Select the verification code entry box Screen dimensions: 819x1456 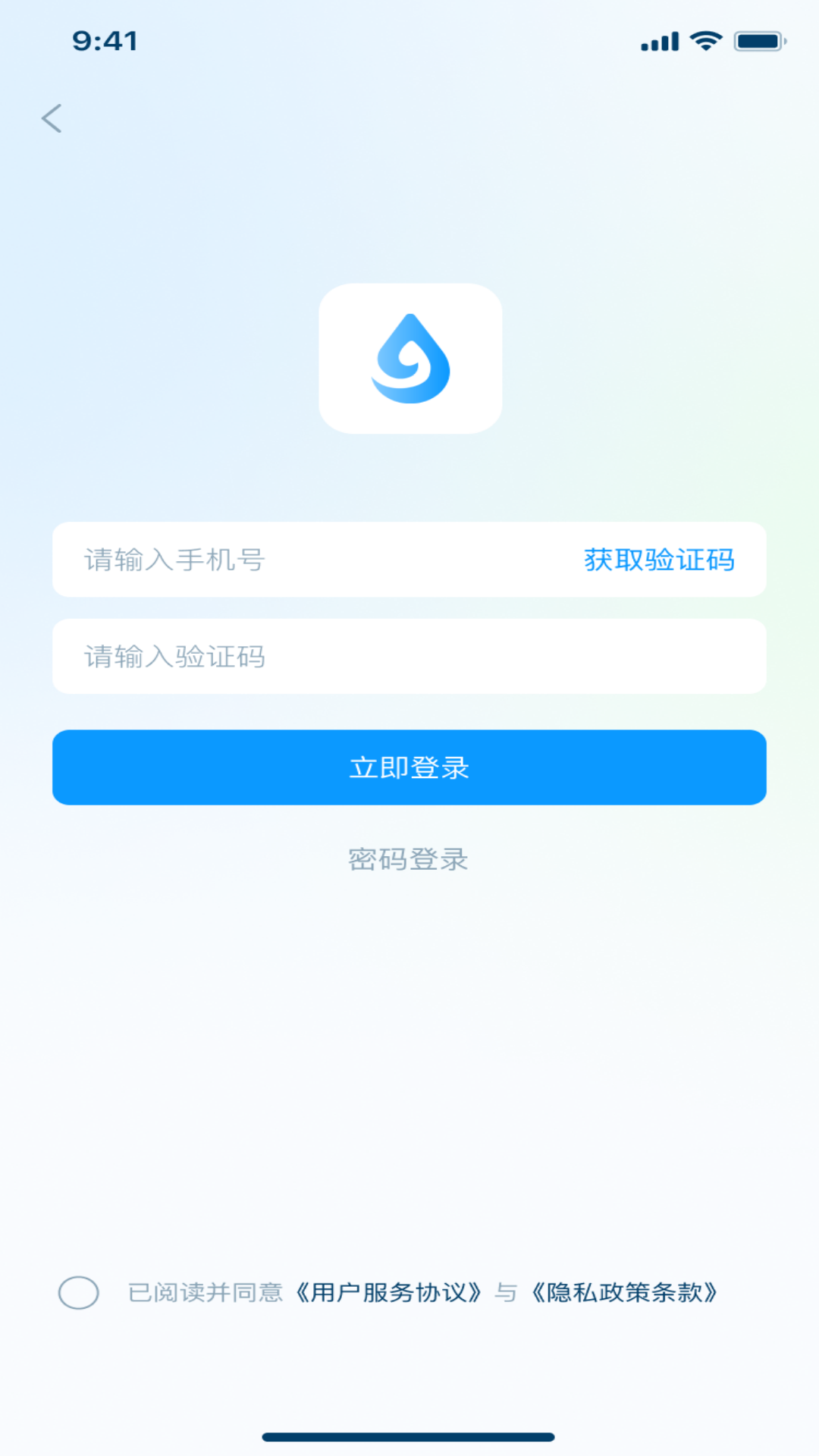point(409,656)
